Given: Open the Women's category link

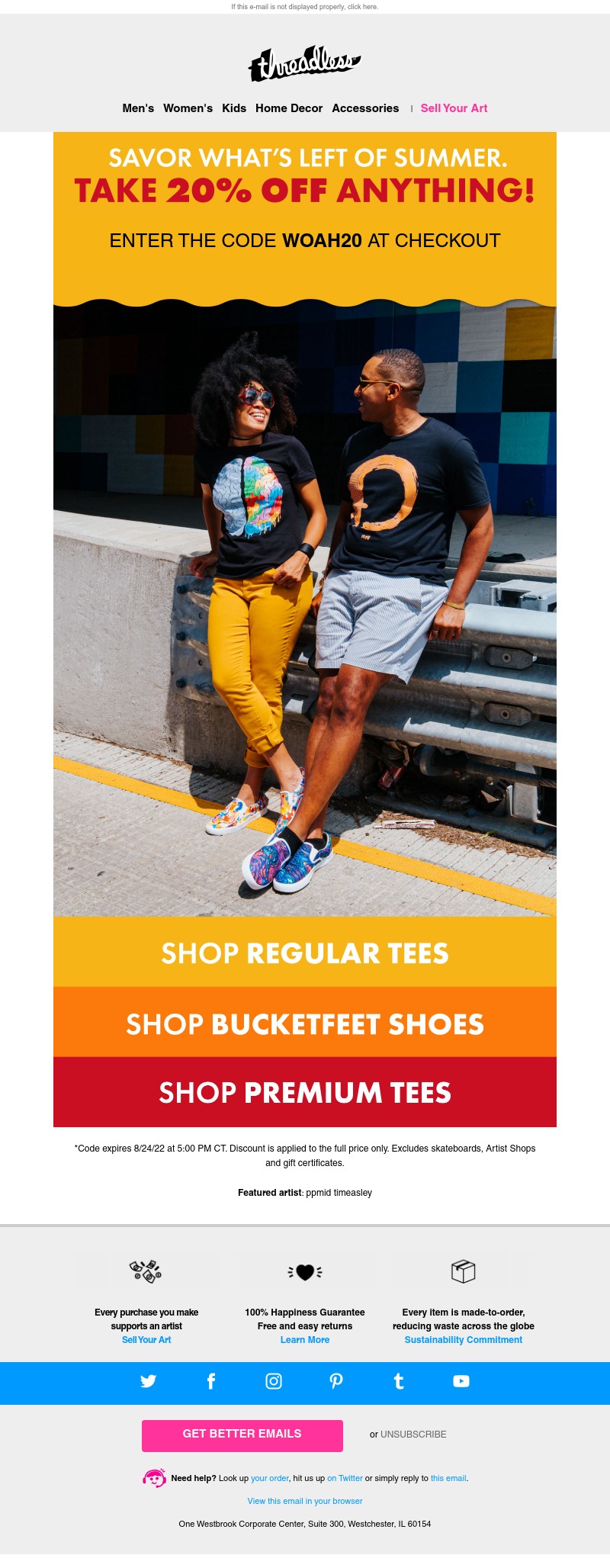Looking at the screenshot, I should tap(188, 108).
